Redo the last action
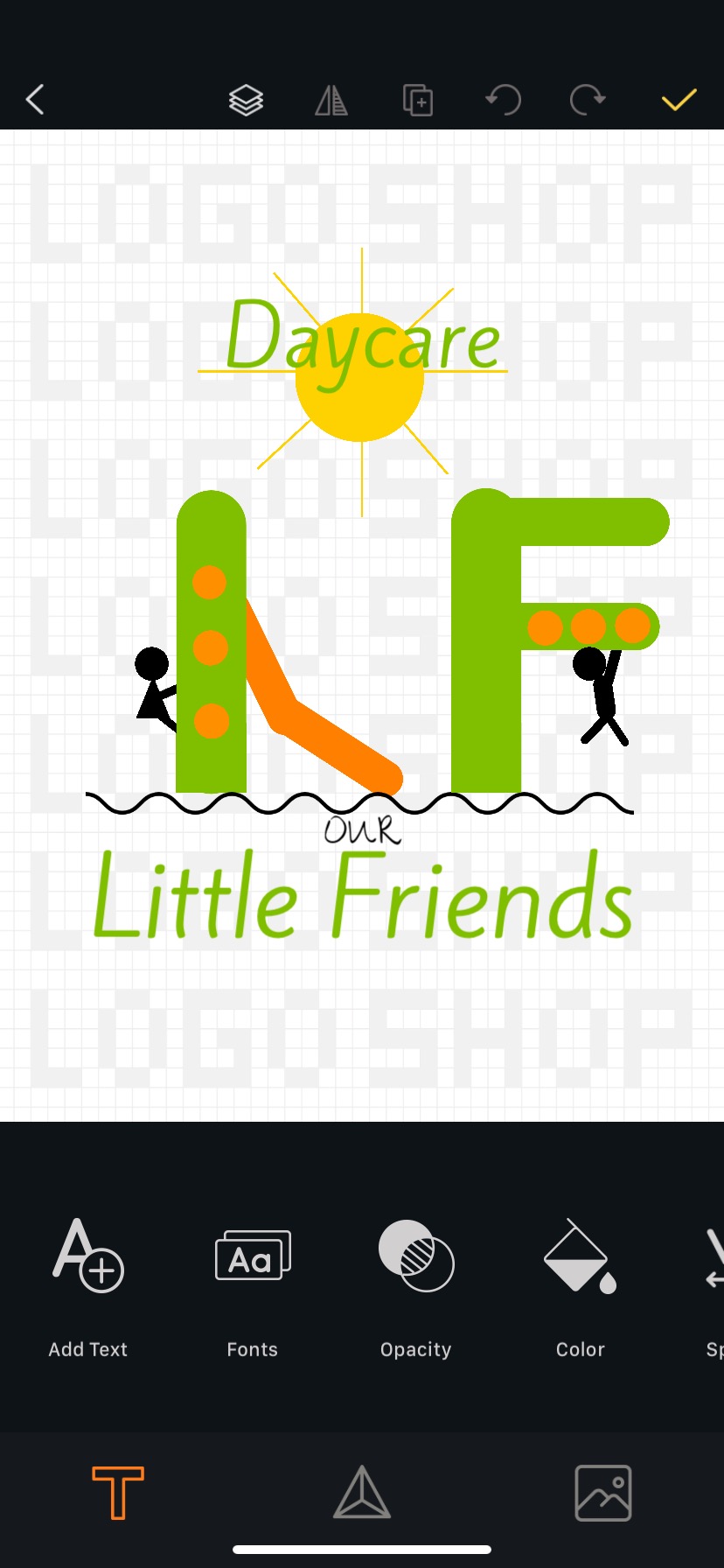This screenshot has width=724, height=1568. point(588,100)
